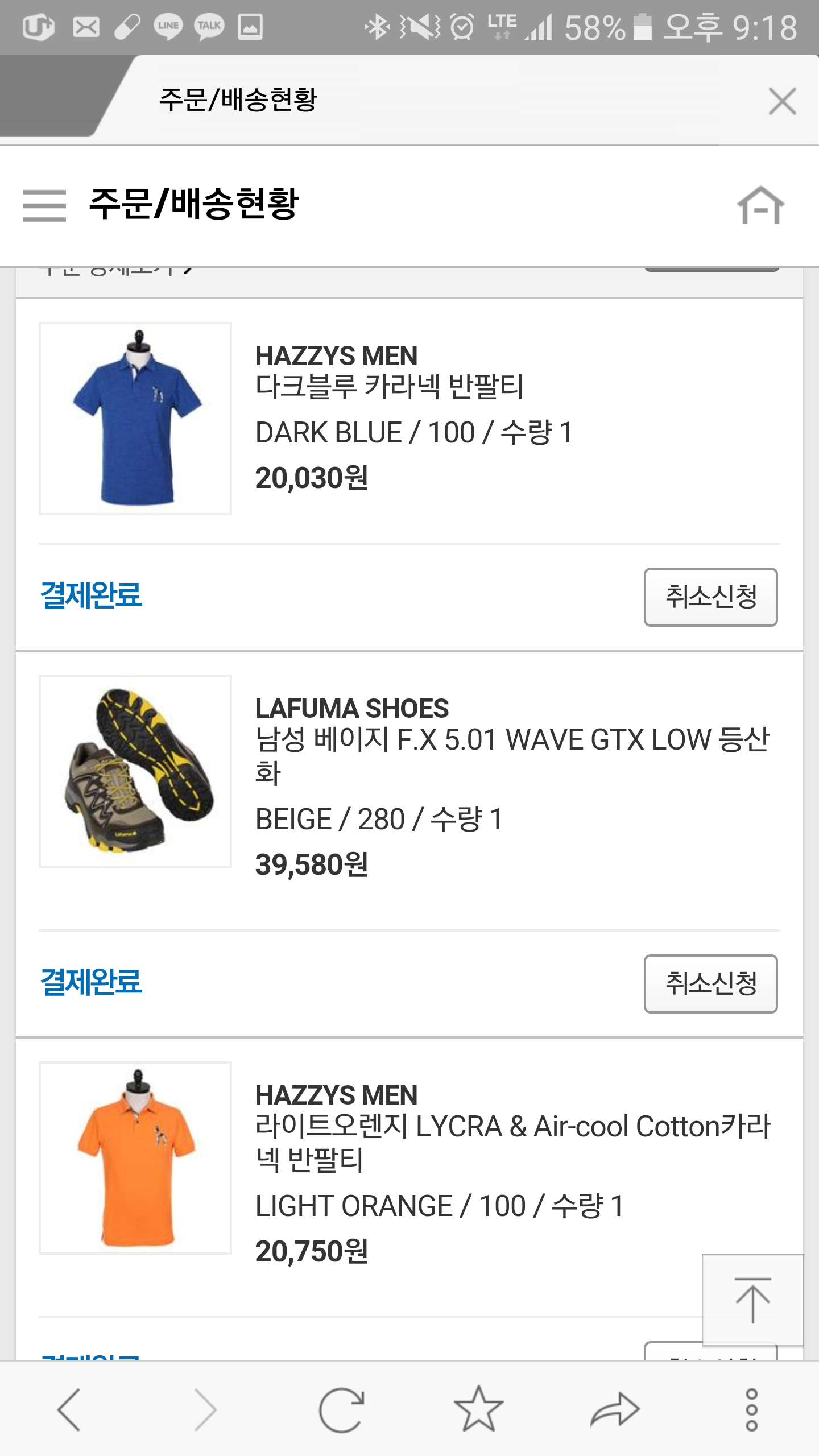This screenshot has height=1456, width=819.
Task: Go to the shop home page
Action: (760, 205)
